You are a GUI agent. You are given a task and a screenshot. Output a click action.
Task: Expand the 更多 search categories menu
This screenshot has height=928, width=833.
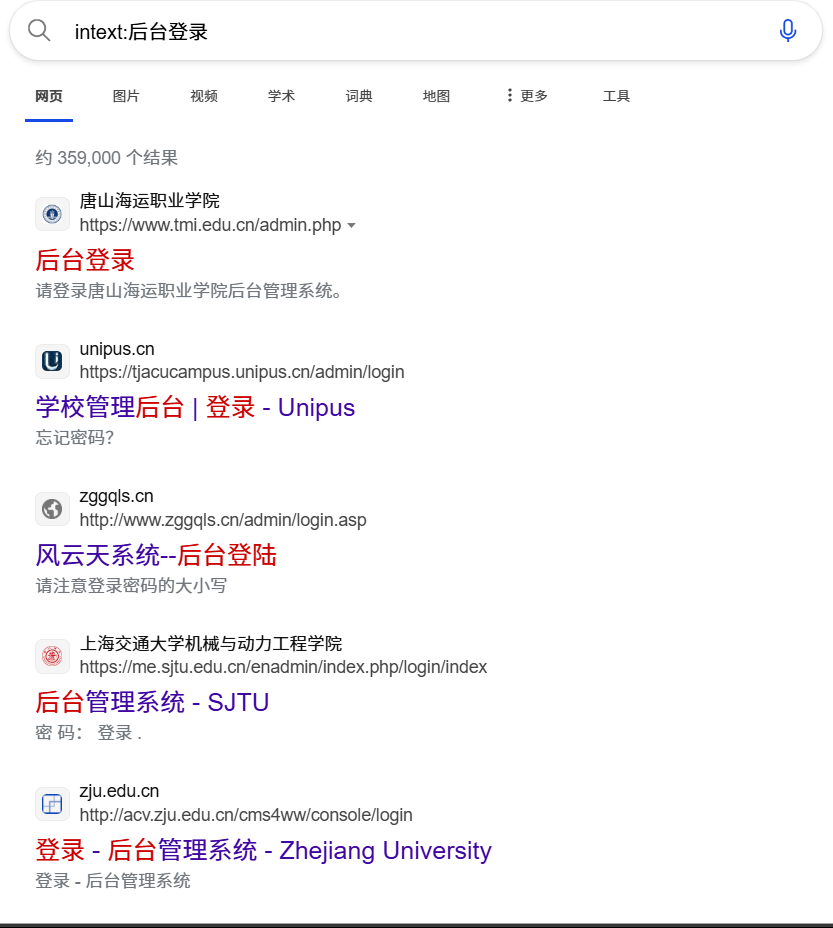pos(527,96)
